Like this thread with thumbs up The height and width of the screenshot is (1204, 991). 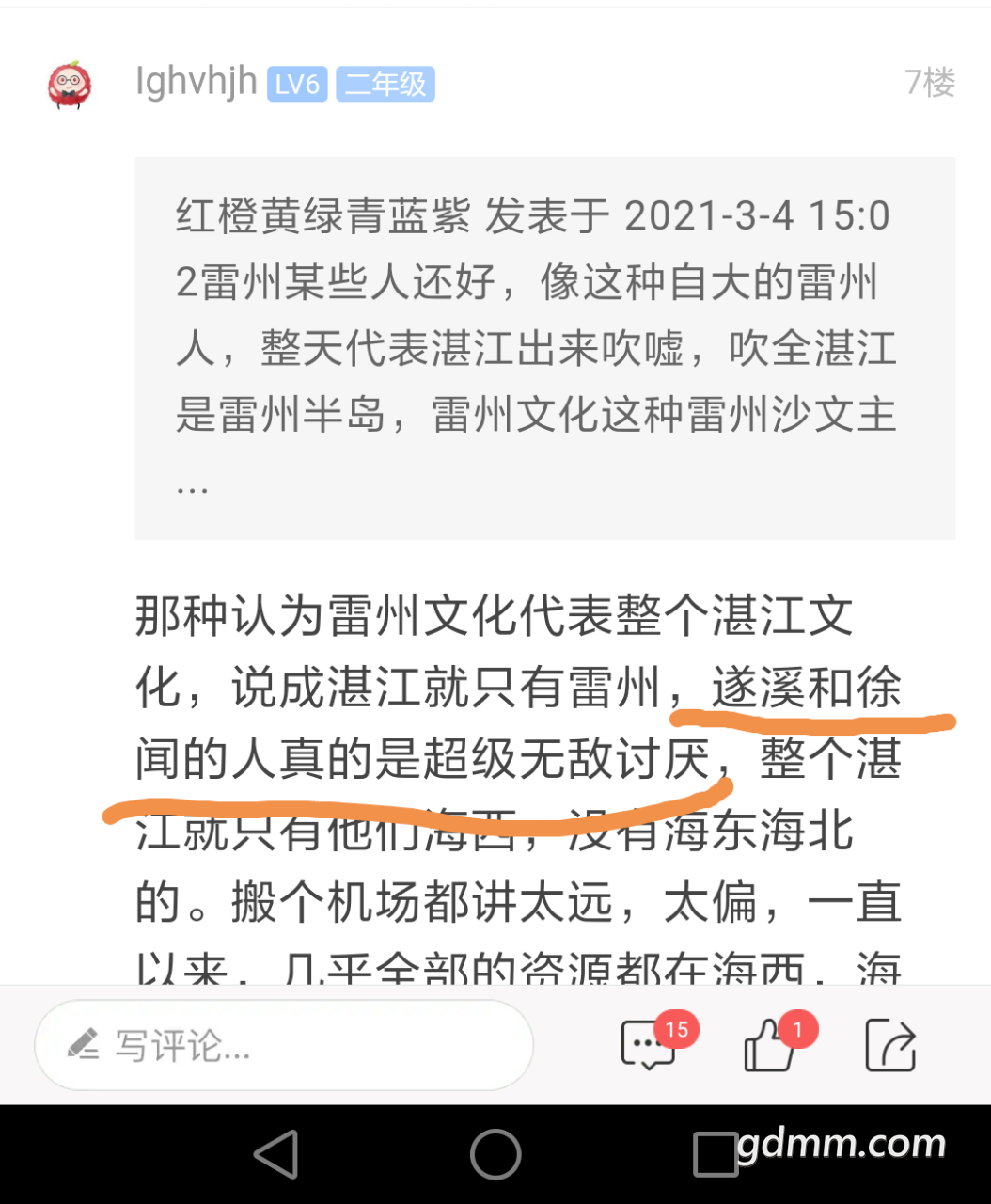771,1045
